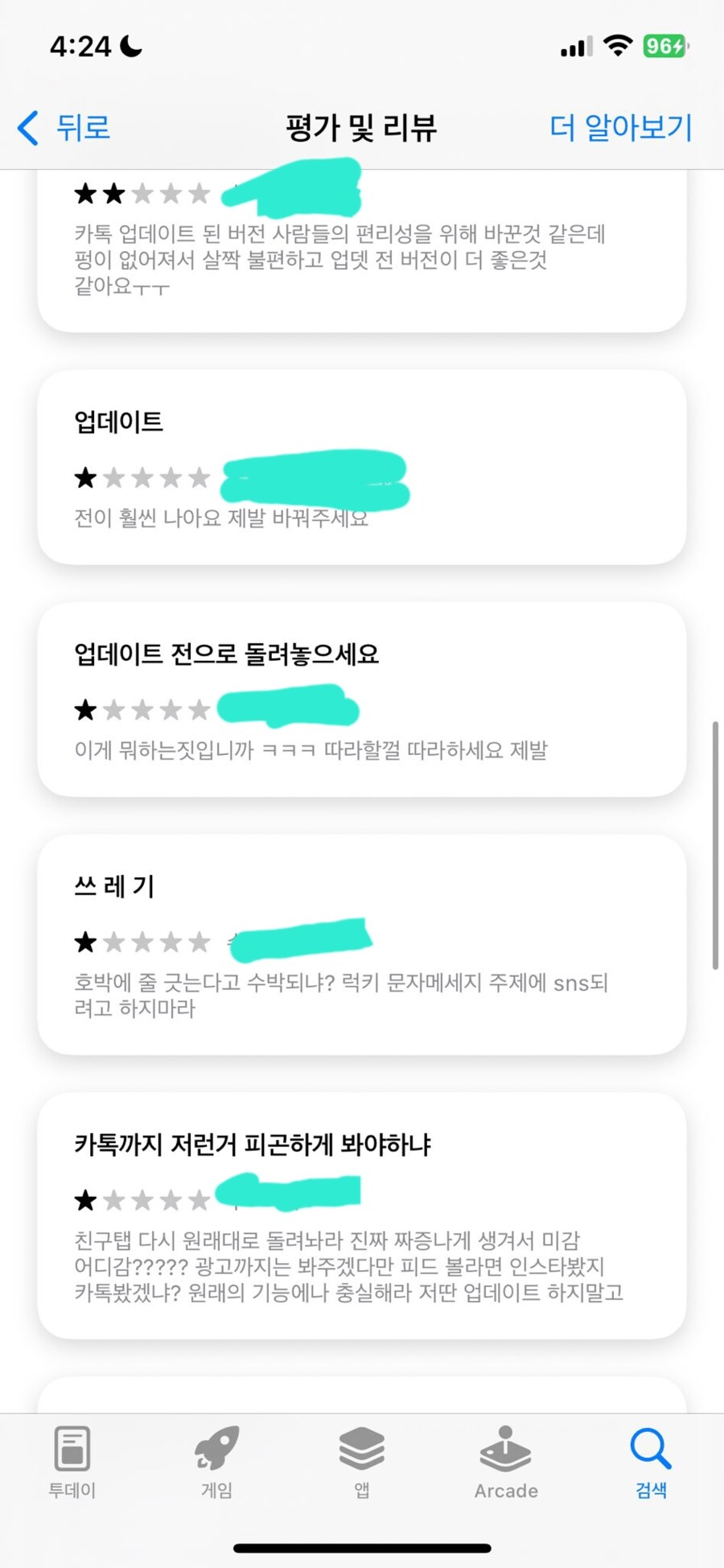This screenshot has height=1568, width=724.
Task: Tap the filled star on the 쓰레기 review
Action: click(x=84, y=942)
